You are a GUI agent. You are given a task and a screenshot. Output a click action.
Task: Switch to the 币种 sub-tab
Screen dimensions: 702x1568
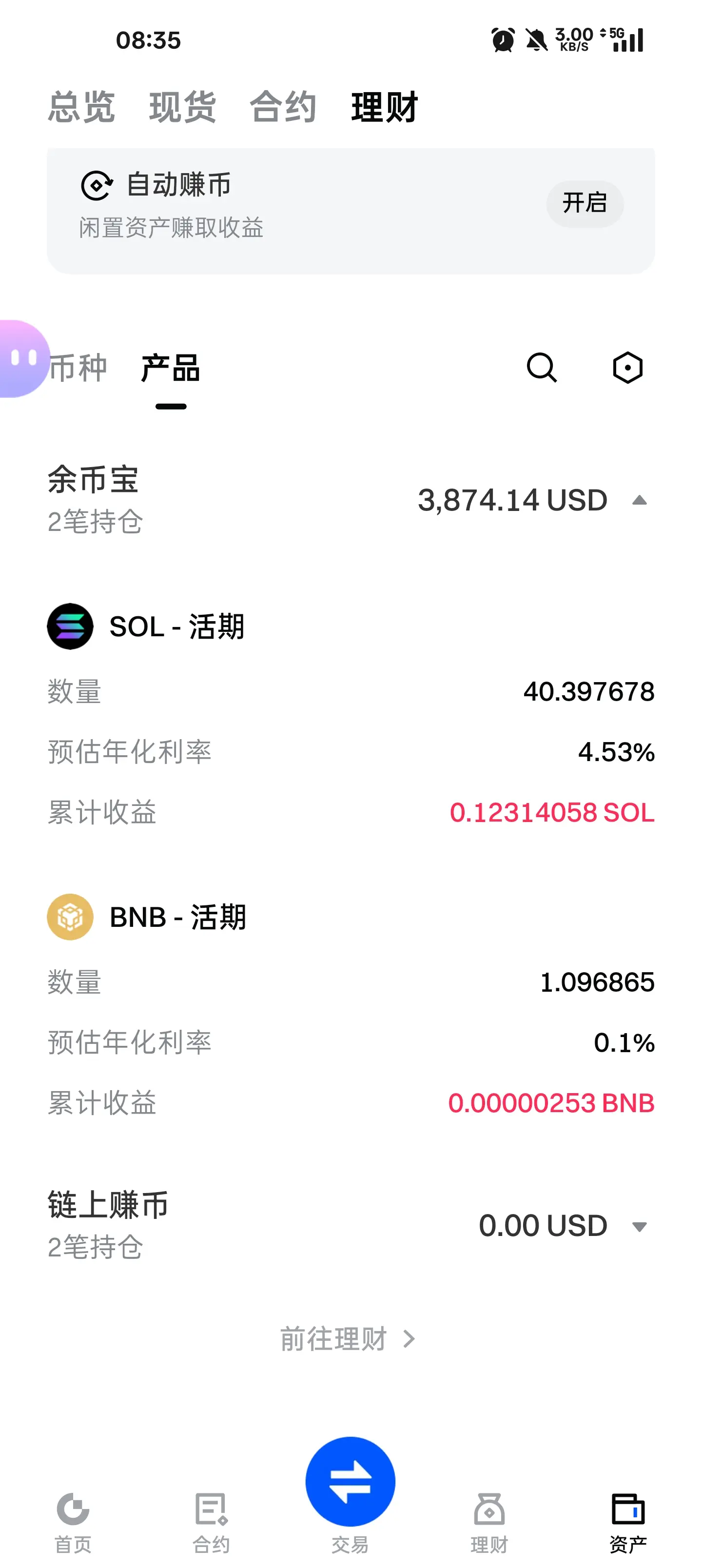click(79, 368)
